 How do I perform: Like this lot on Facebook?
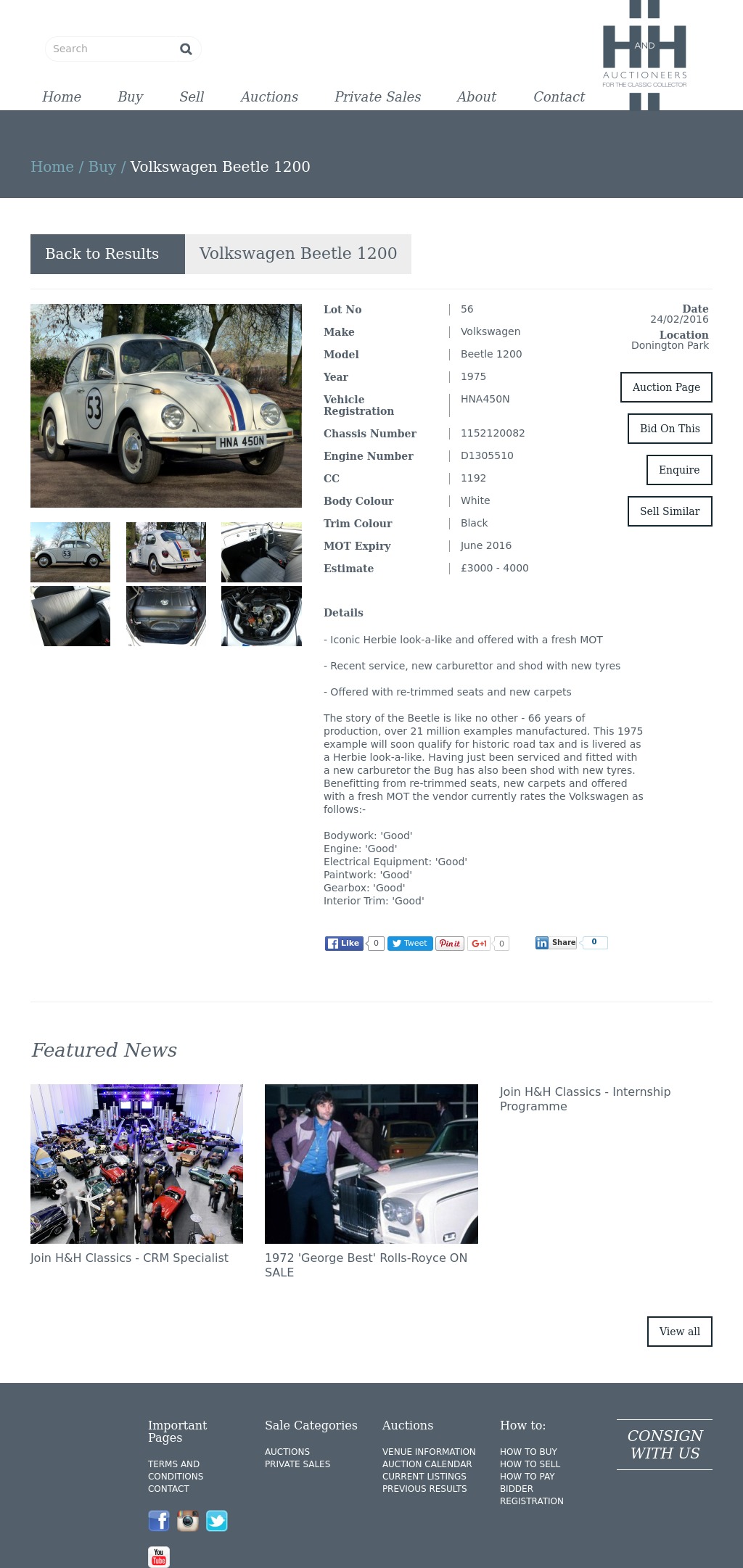tap(344, 944)
